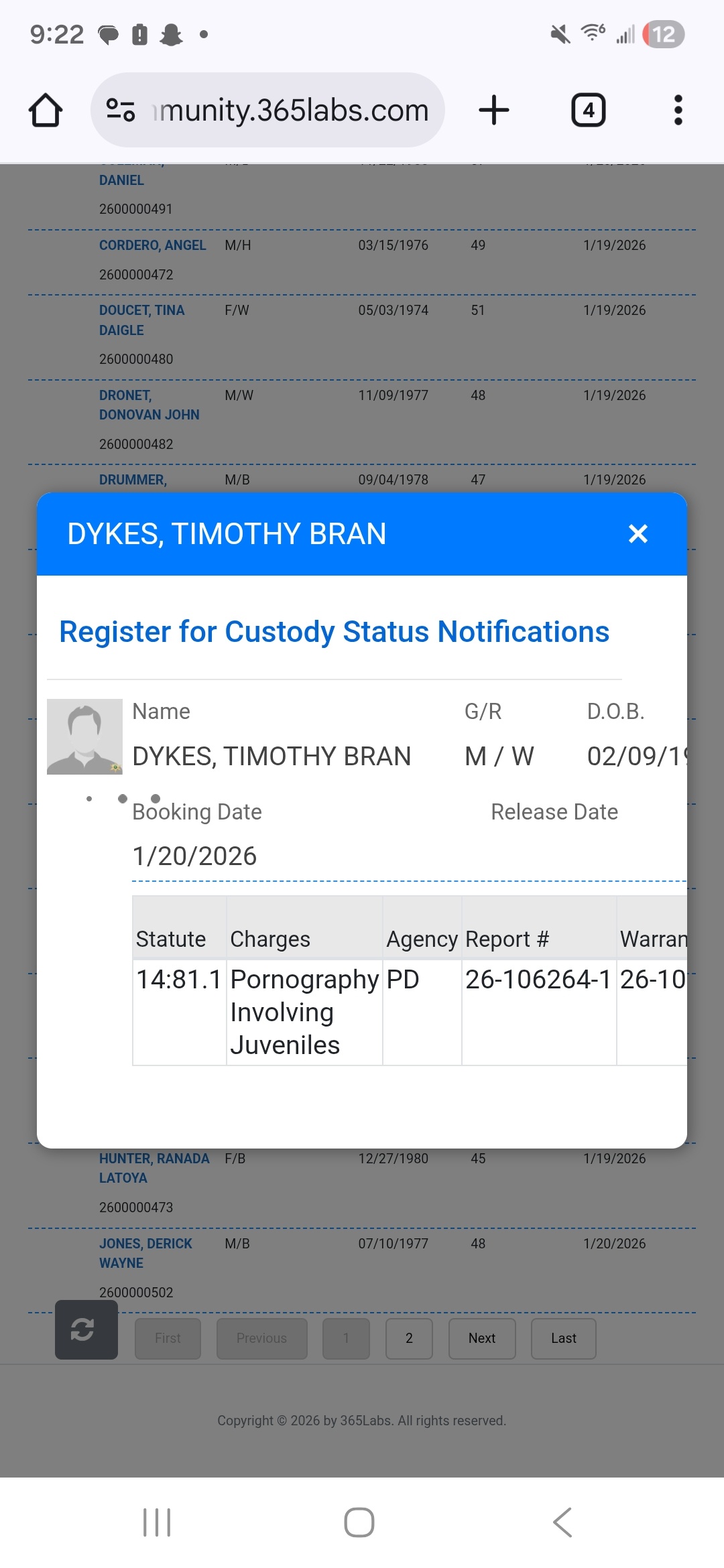The width and height of the screenshot is (724, 1568).
Task: Go to the browser home page
Action: click(x=46, y=111)
